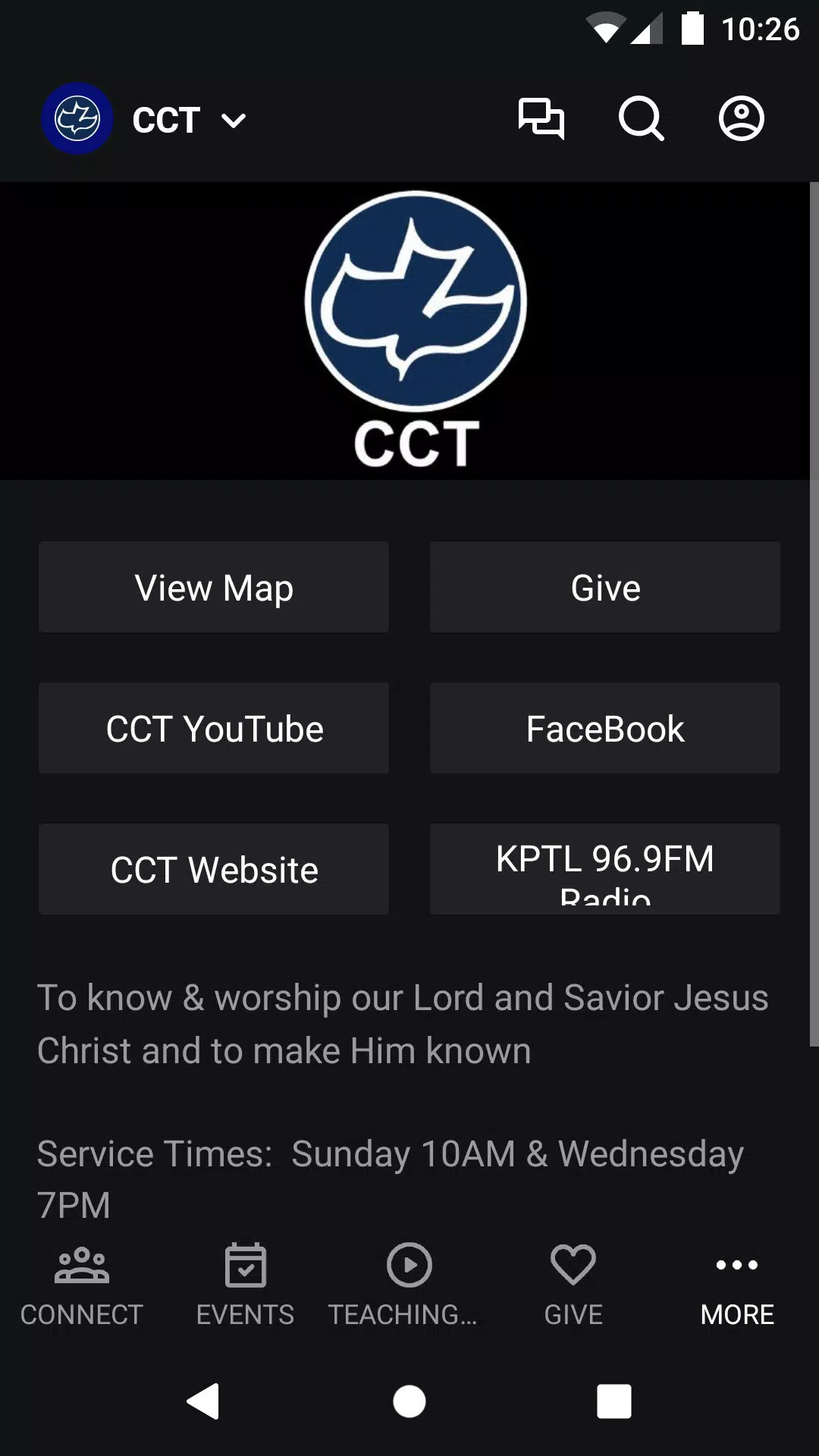Go back using the system back button
The width and height of the screenshot is (819, 1456).
[x=203, y=1401]
